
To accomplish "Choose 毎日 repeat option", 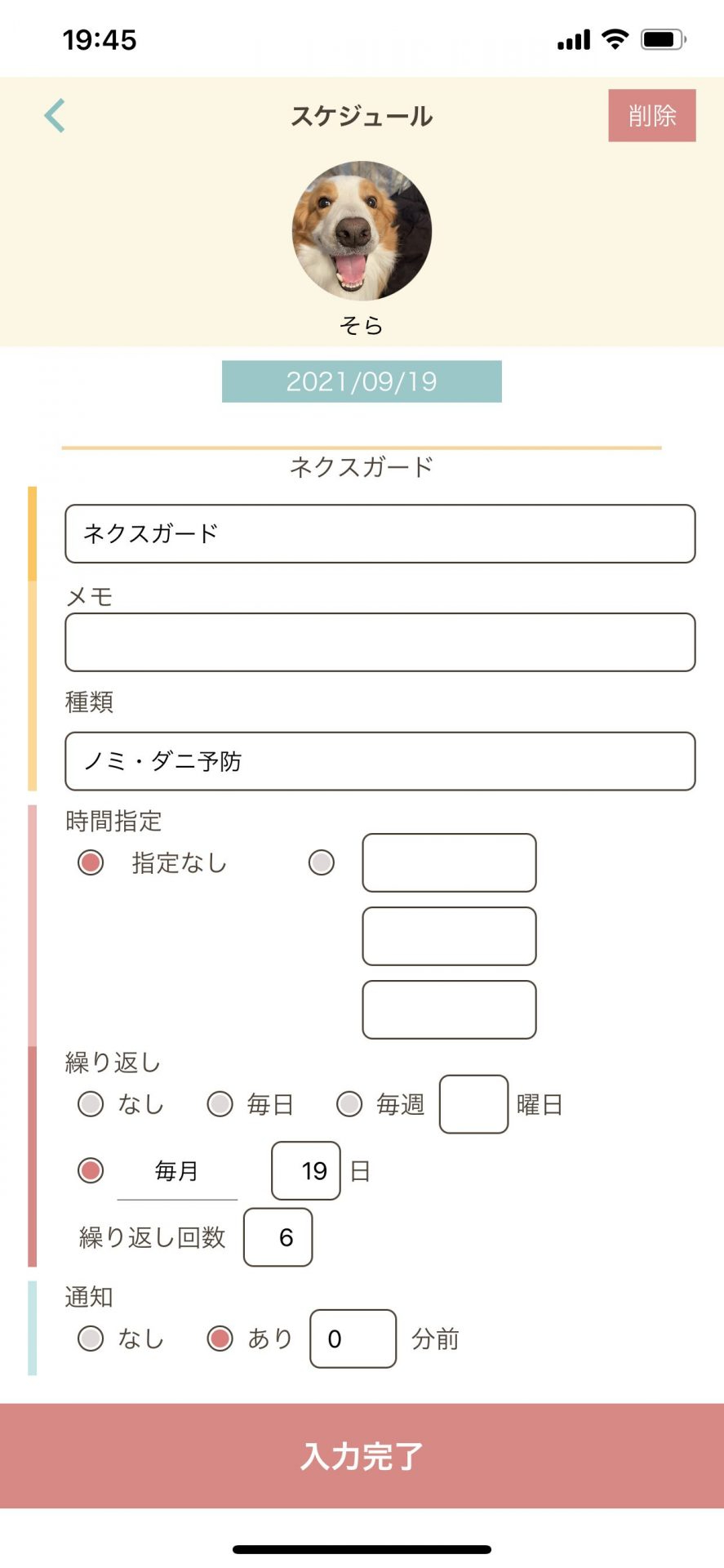I will coord(220,1104).
